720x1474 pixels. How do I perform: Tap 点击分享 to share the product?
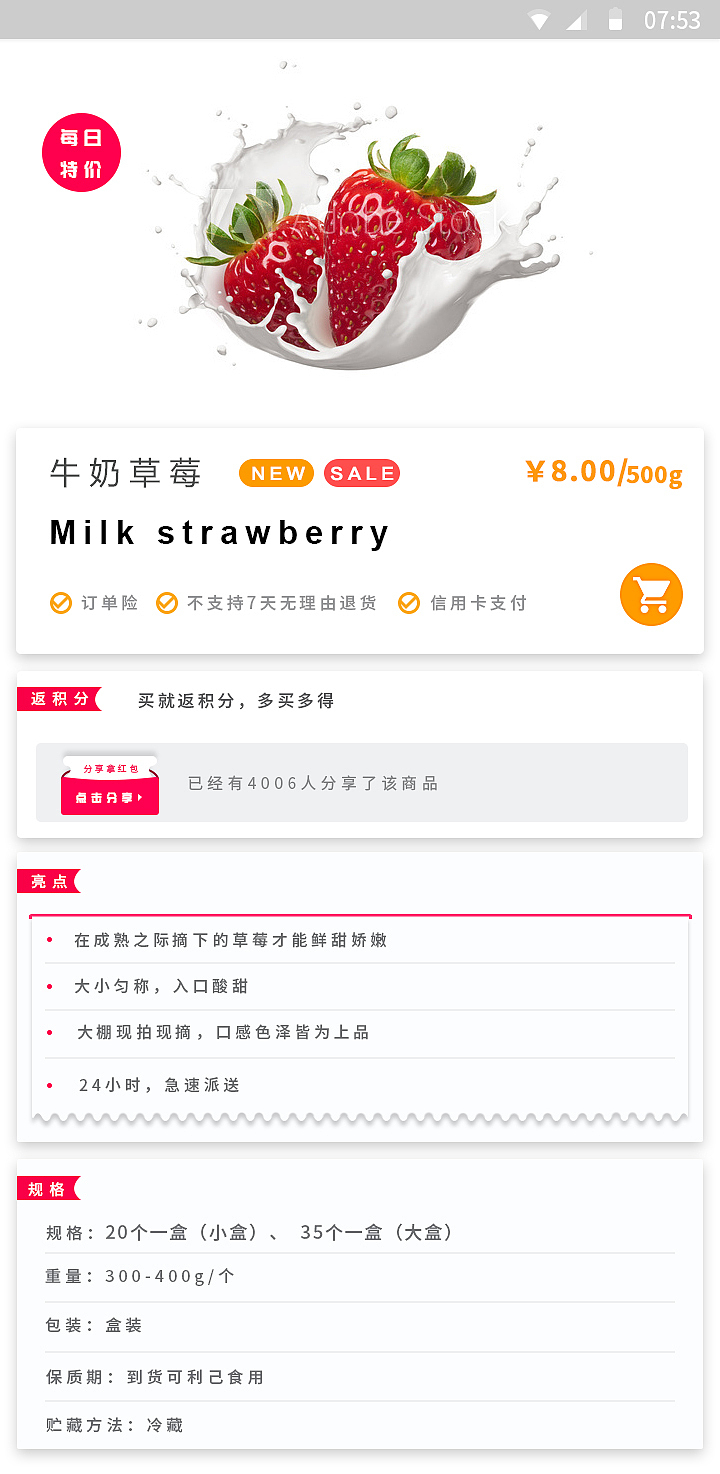point(109,795)
